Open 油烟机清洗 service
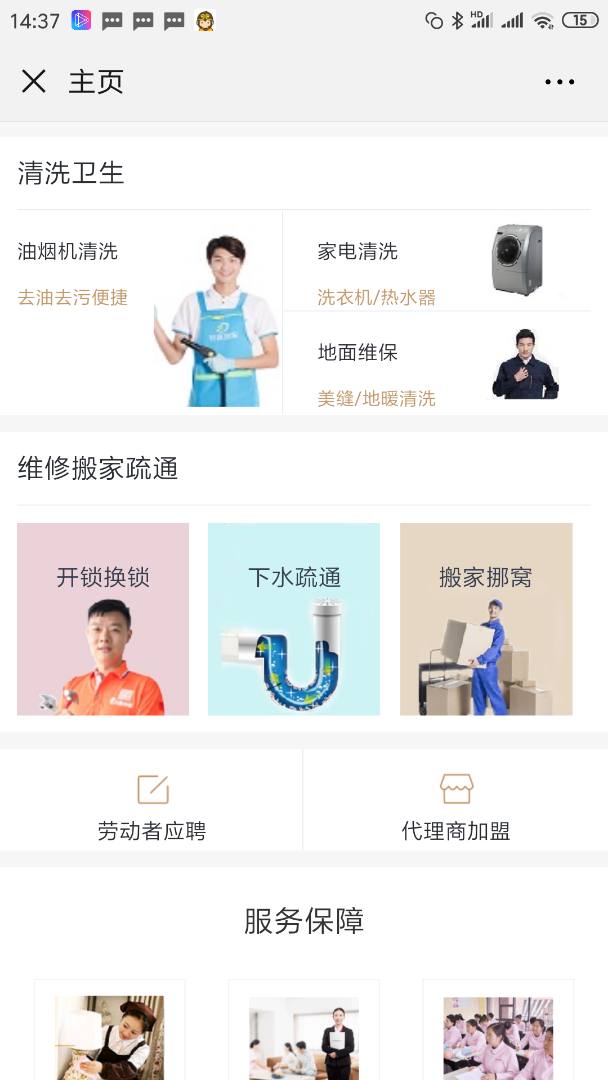 click(x=148, y=312)
